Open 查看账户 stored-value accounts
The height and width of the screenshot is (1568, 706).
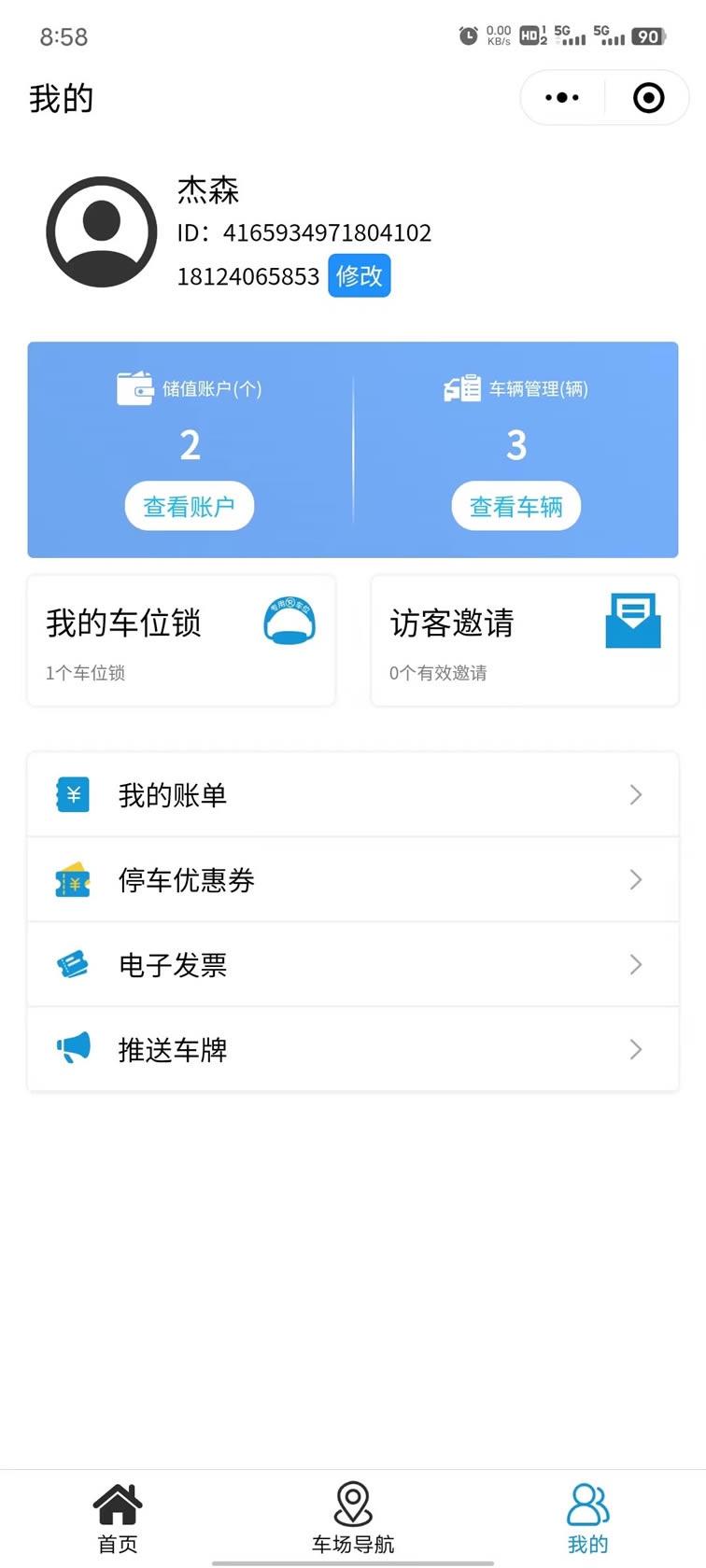pos(190,506)
